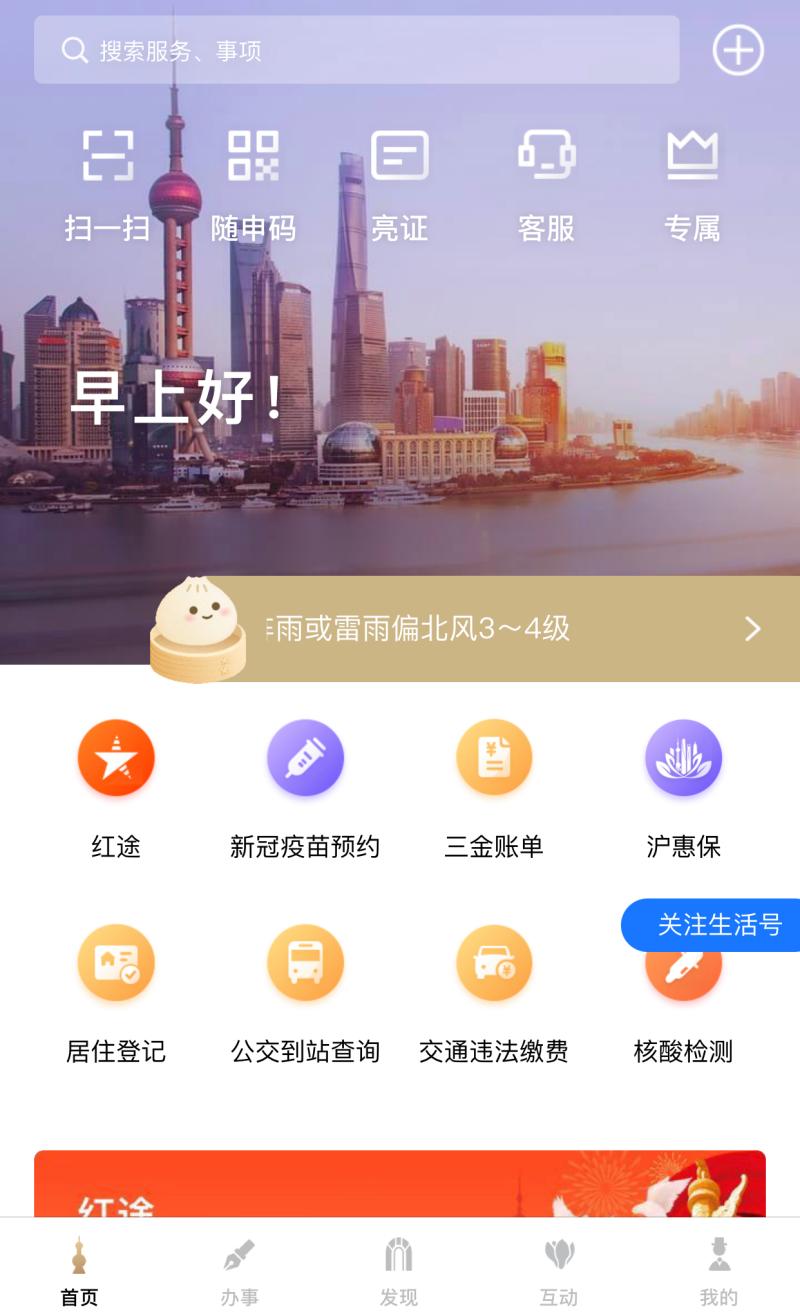Open the 红途 promotional banner
The height and width of the screenshot is (1312, 800).
400,1184
